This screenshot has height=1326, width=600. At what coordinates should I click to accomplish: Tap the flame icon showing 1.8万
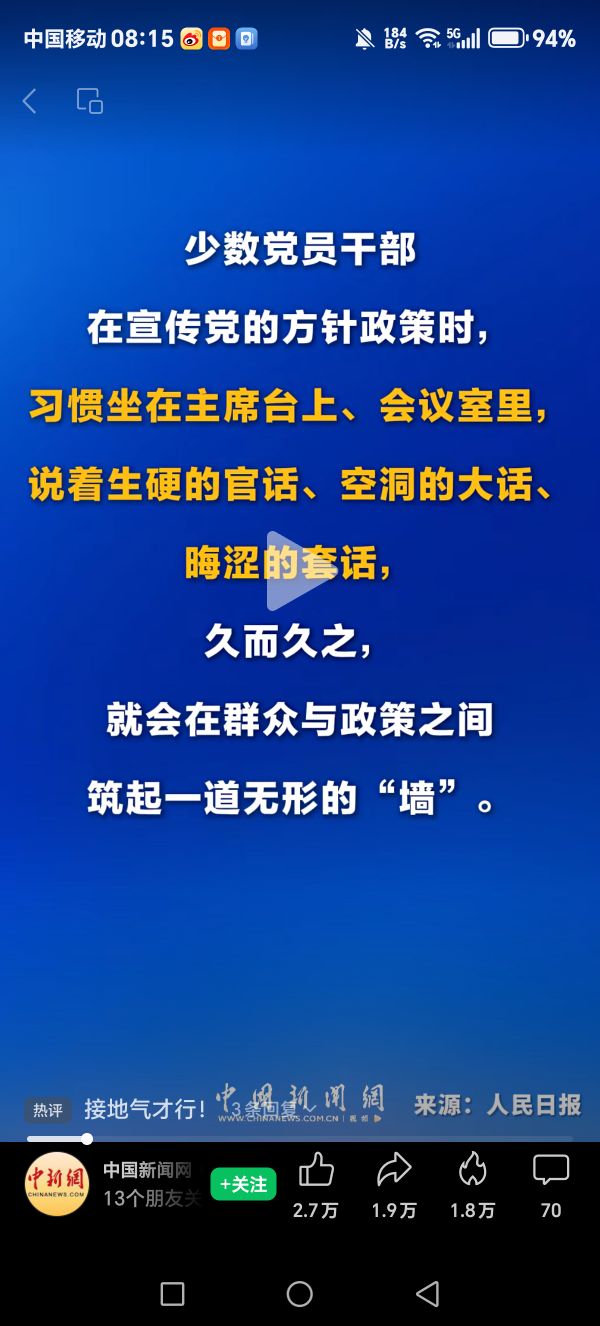[472, 1172]
